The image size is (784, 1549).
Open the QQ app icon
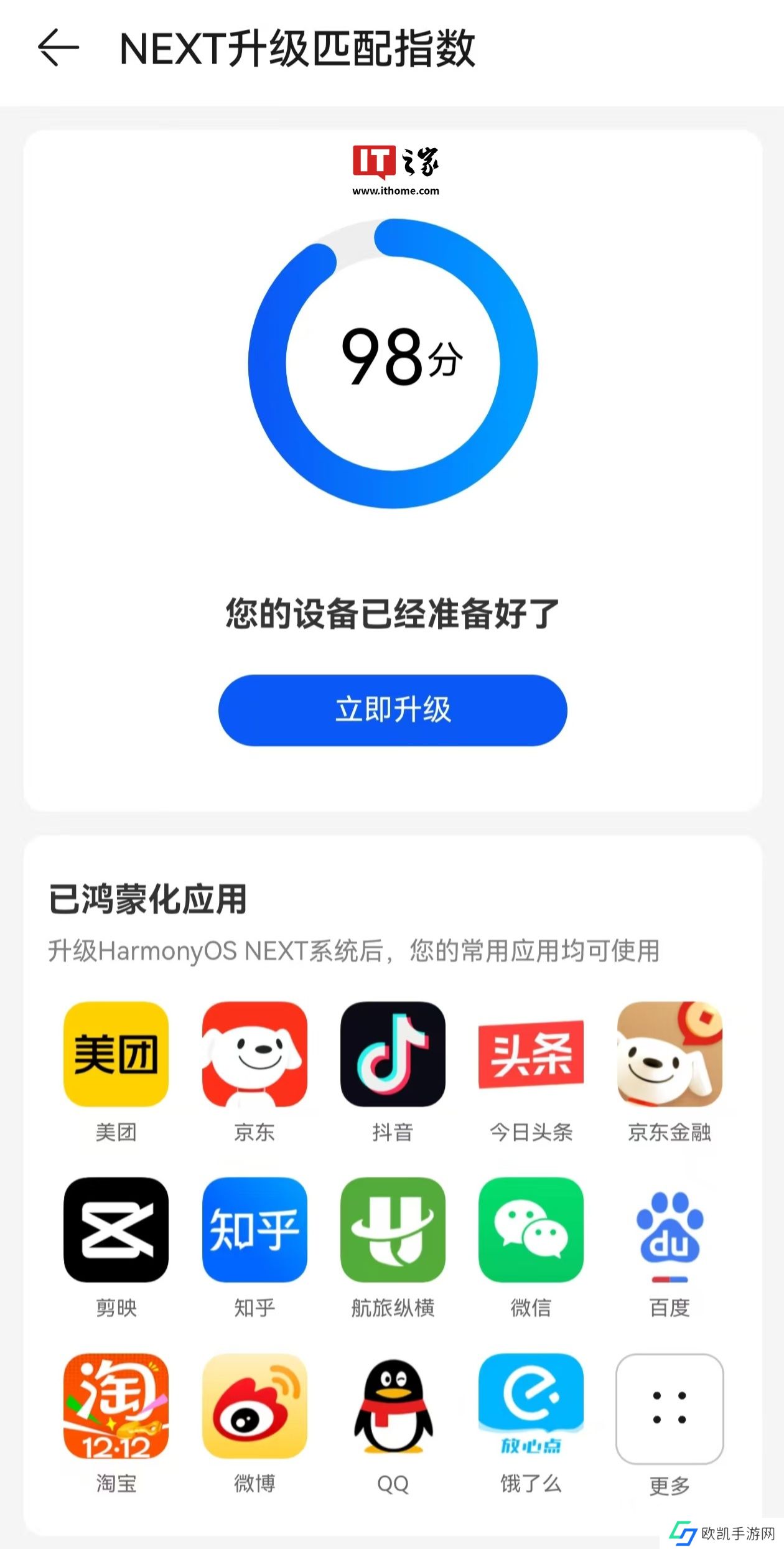393,1406
